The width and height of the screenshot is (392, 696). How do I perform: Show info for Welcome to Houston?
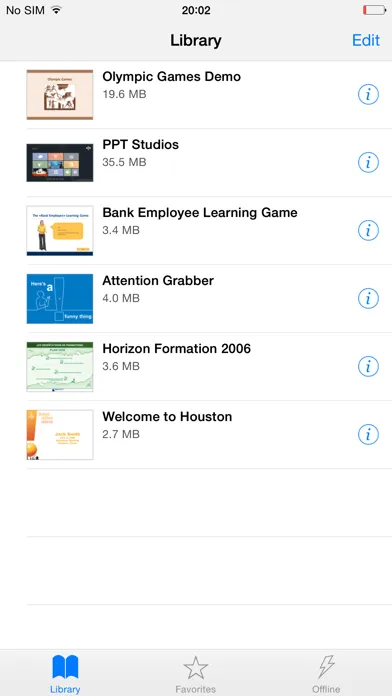click(x=368, y=435)
